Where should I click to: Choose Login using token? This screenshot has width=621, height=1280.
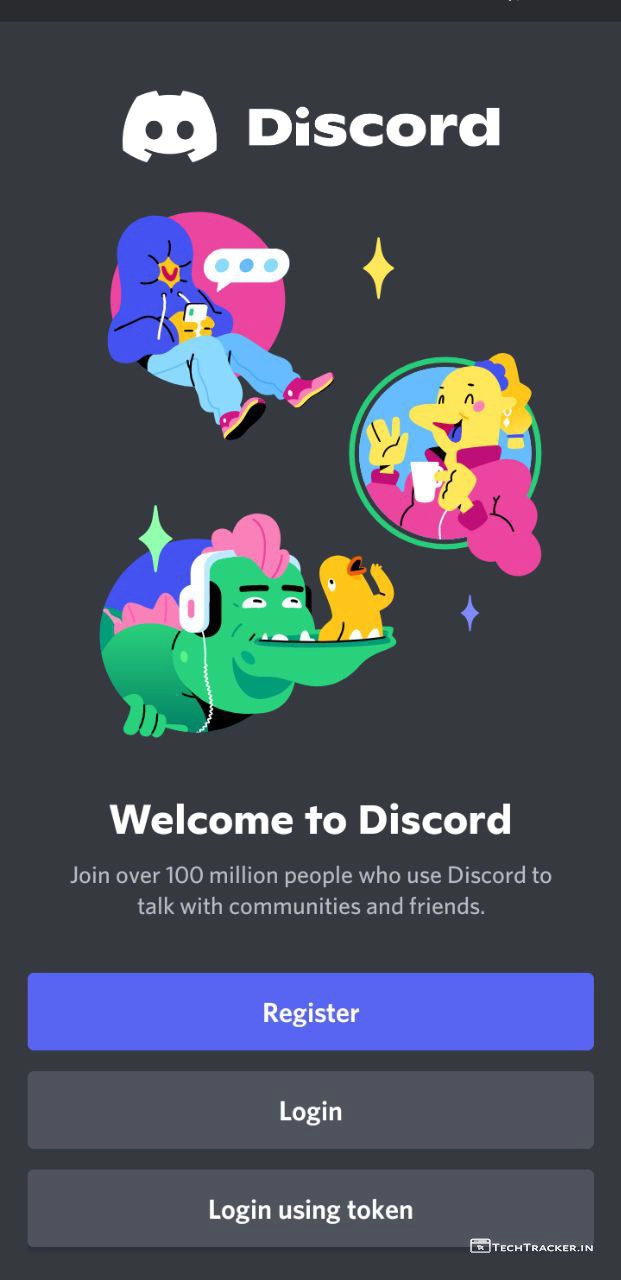point(310,1208)
